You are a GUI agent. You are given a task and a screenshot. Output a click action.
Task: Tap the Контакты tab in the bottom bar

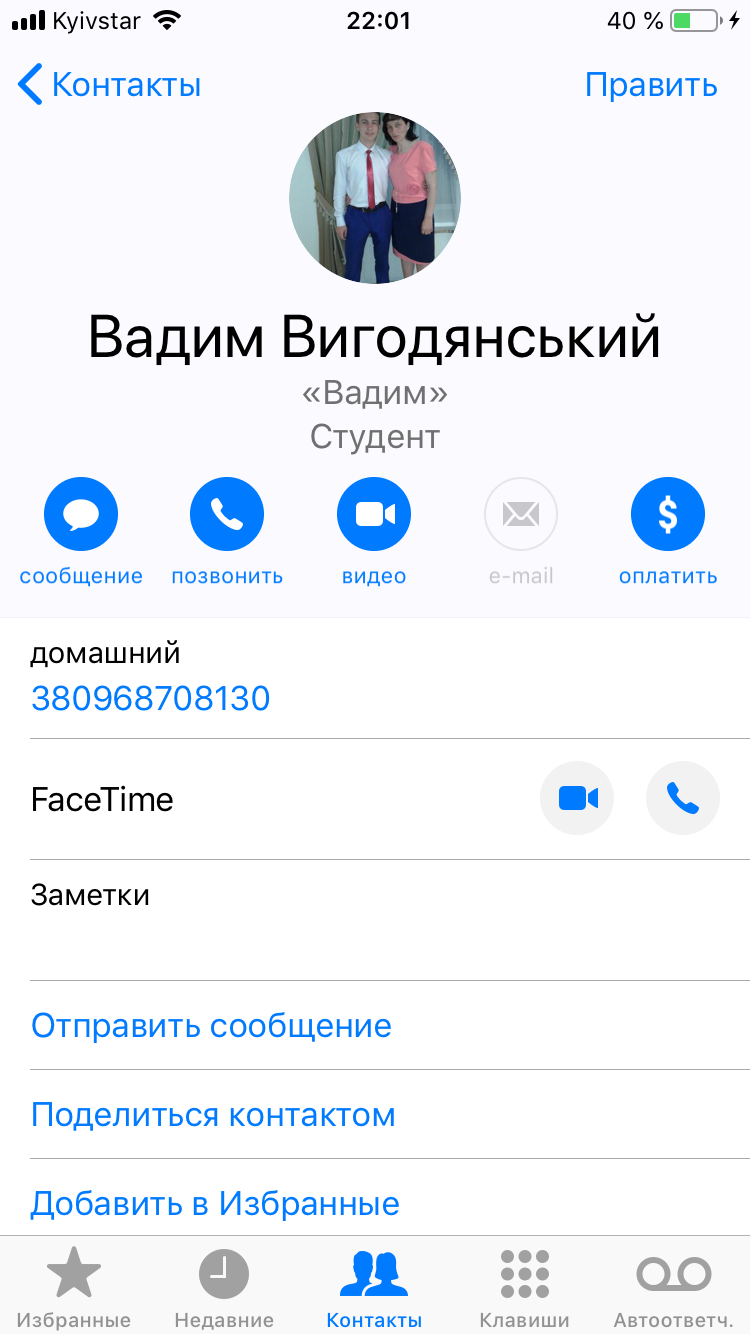374,1288
